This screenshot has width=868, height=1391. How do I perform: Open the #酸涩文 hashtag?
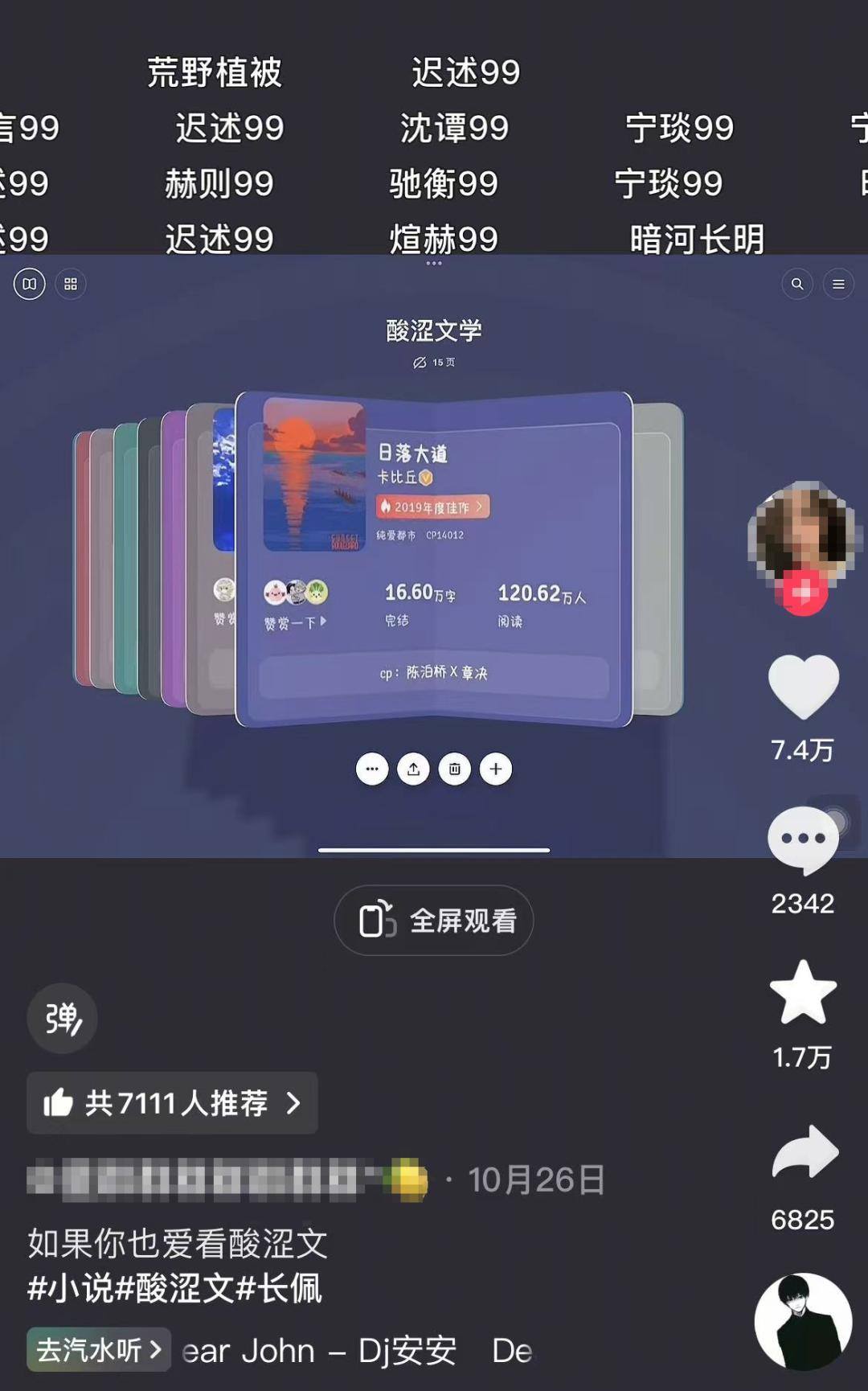tap(175, 1289)
